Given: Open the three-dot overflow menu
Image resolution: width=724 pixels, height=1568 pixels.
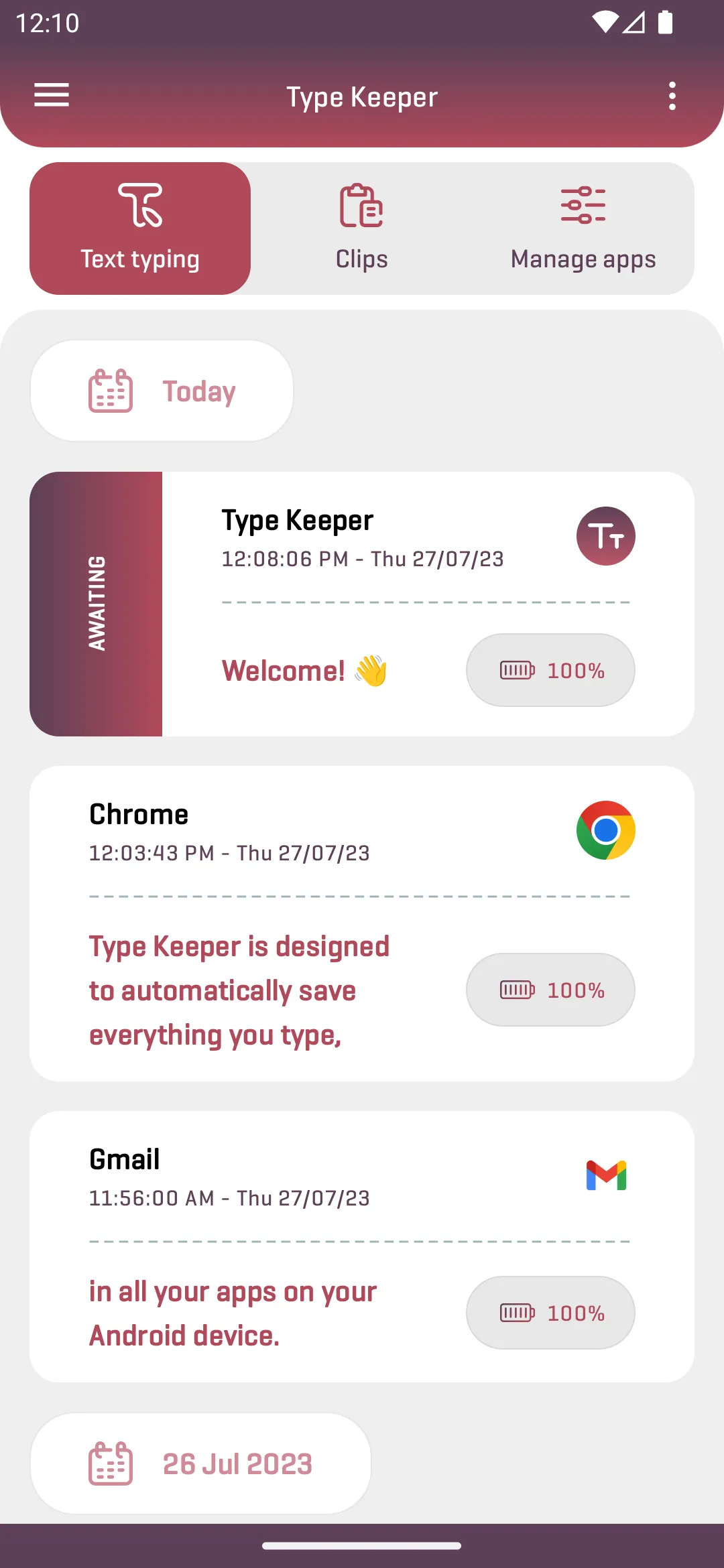Looking at the screenshot, I should tap(672, 96).
